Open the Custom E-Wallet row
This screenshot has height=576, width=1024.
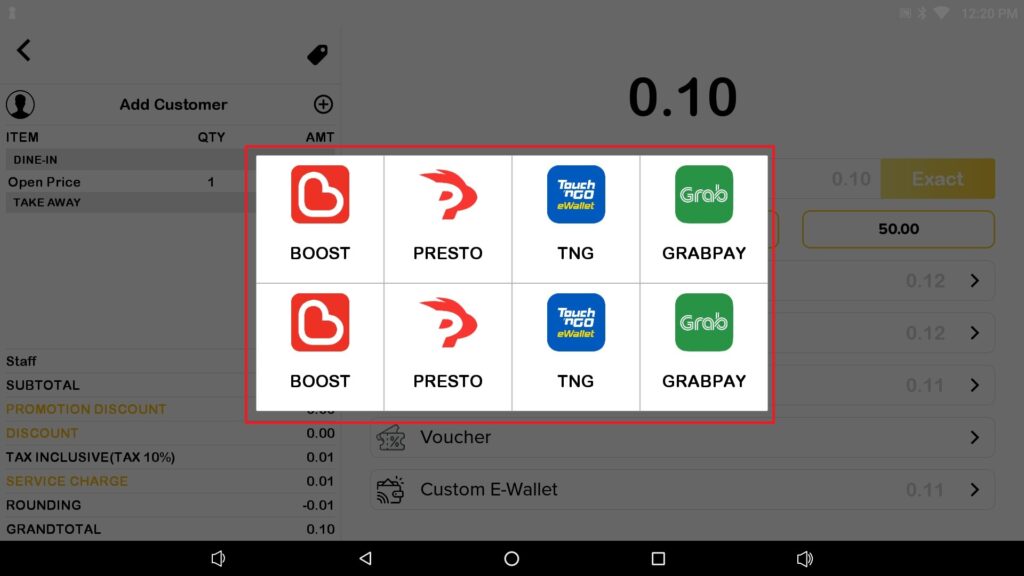point(682,489)
